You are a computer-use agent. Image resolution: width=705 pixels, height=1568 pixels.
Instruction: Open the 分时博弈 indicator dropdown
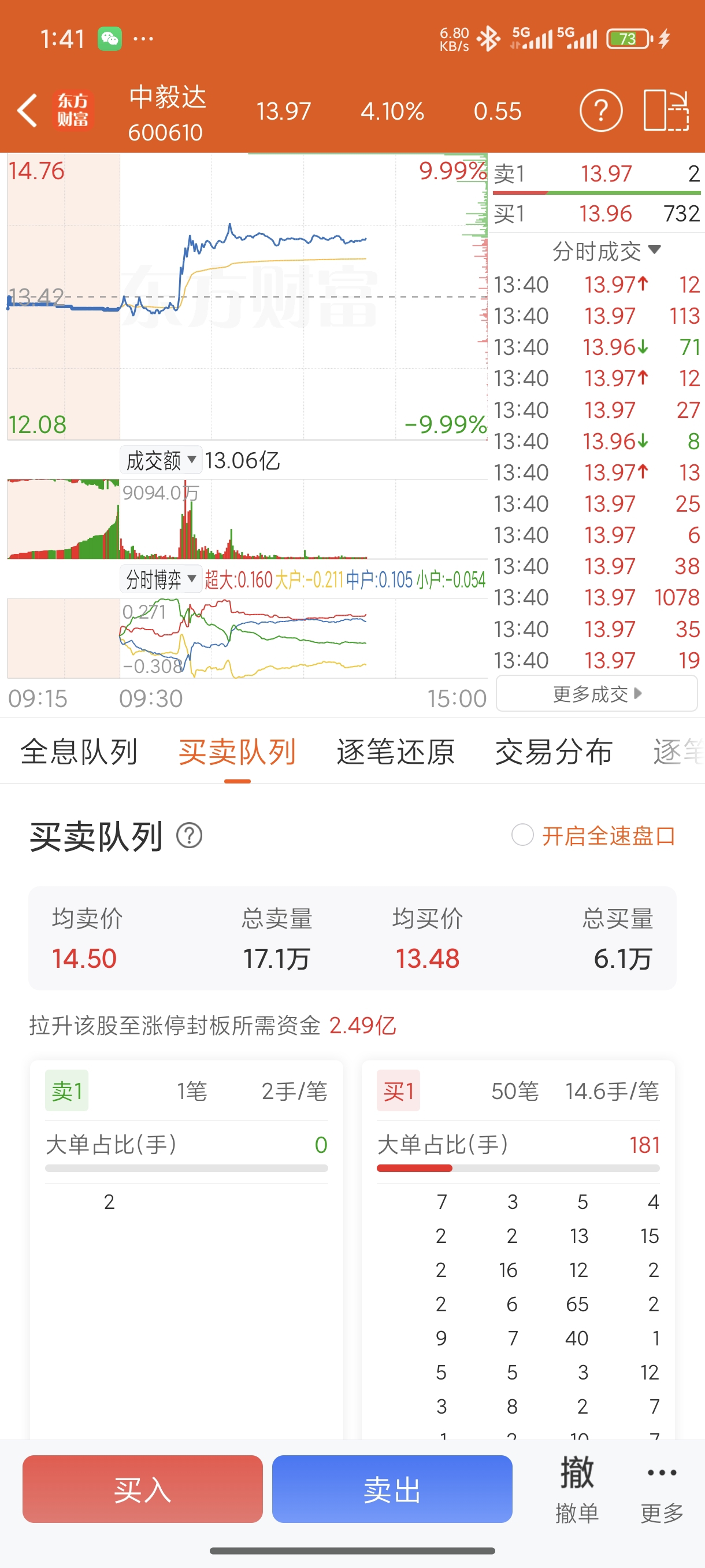pyautogui.click(x=161, y=579)
